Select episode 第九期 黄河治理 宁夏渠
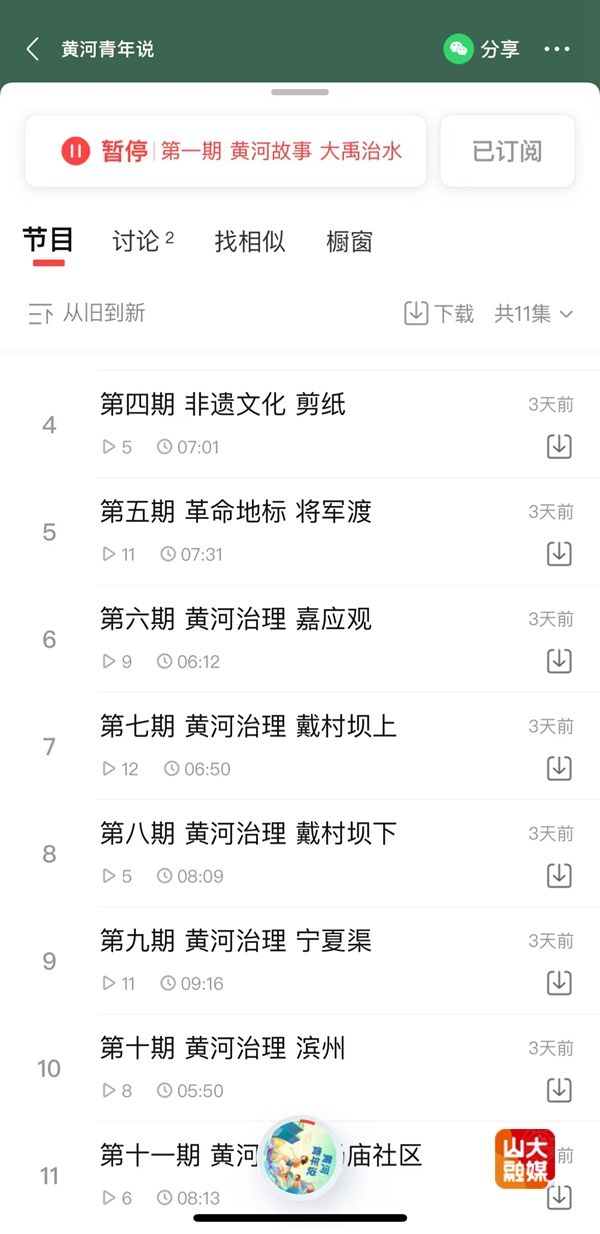The height and width of the screenshot is (1234, 600). coord(236,941)
